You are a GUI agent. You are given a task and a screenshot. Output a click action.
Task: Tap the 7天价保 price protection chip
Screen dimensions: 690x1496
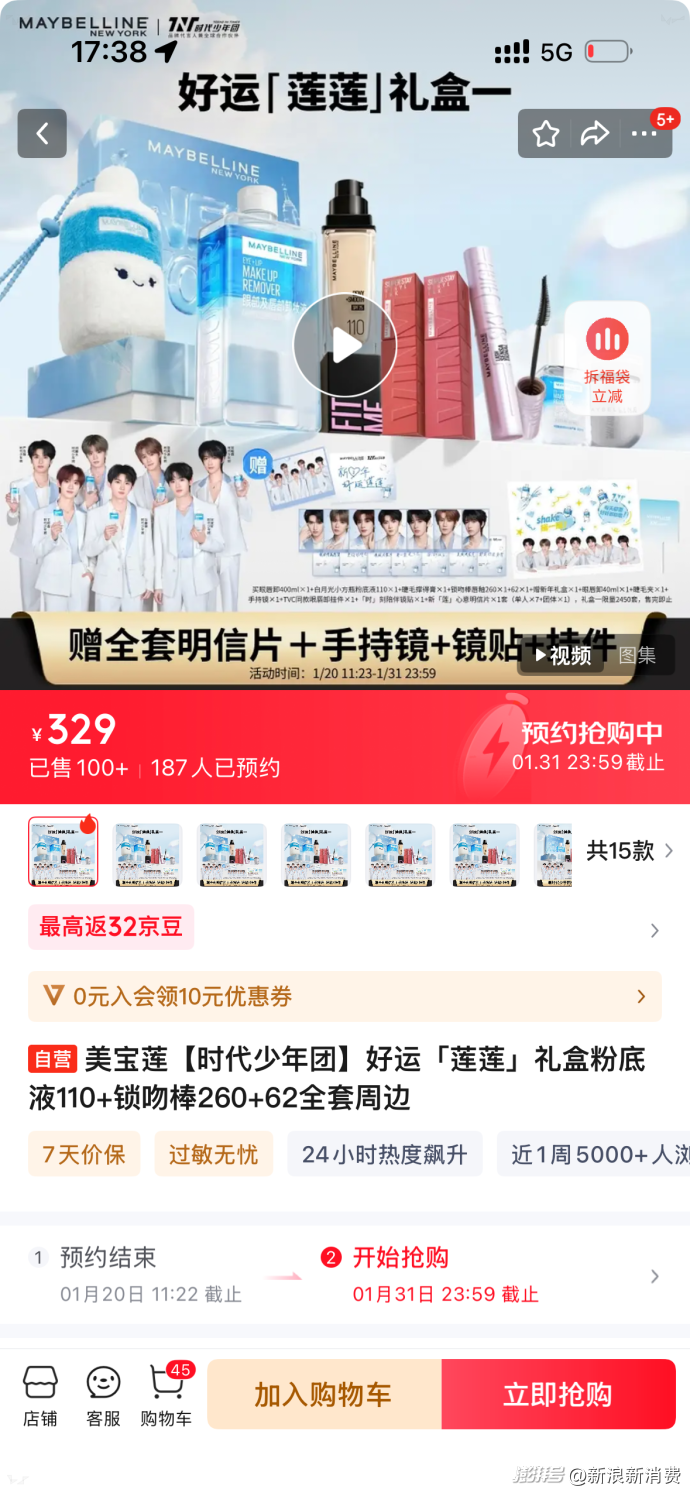coord(84,1154)
